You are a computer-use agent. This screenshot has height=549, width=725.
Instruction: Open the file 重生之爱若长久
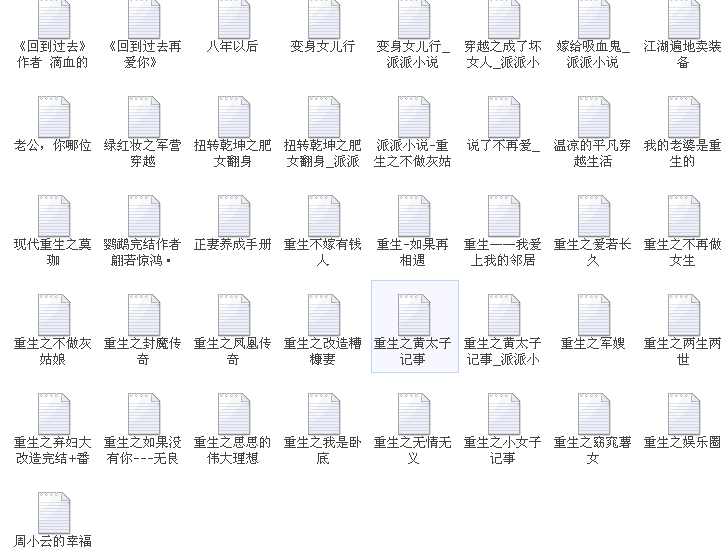[x=593, y=216]
